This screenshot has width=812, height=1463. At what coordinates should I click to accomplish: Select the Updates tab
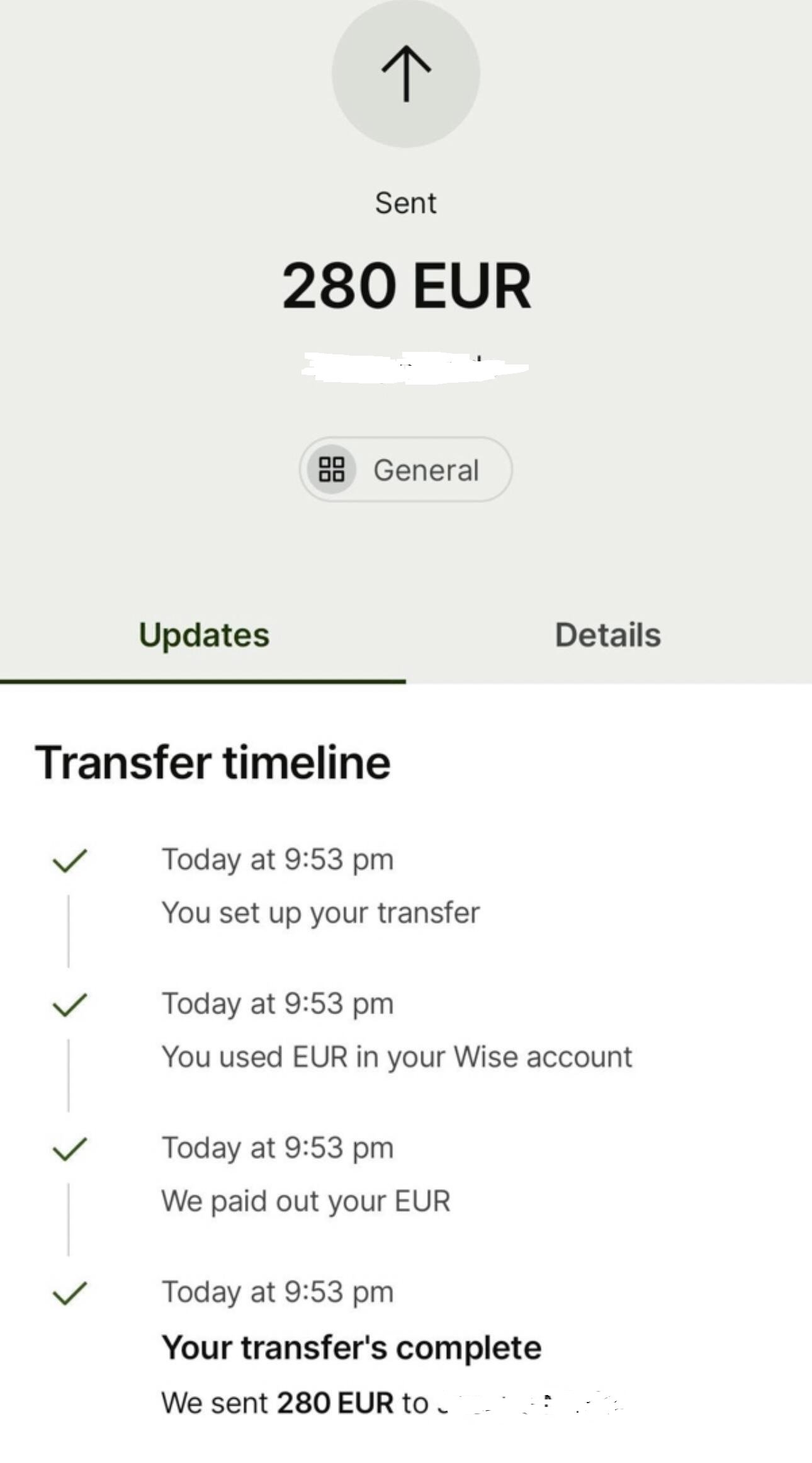click(x=203, y=635)
